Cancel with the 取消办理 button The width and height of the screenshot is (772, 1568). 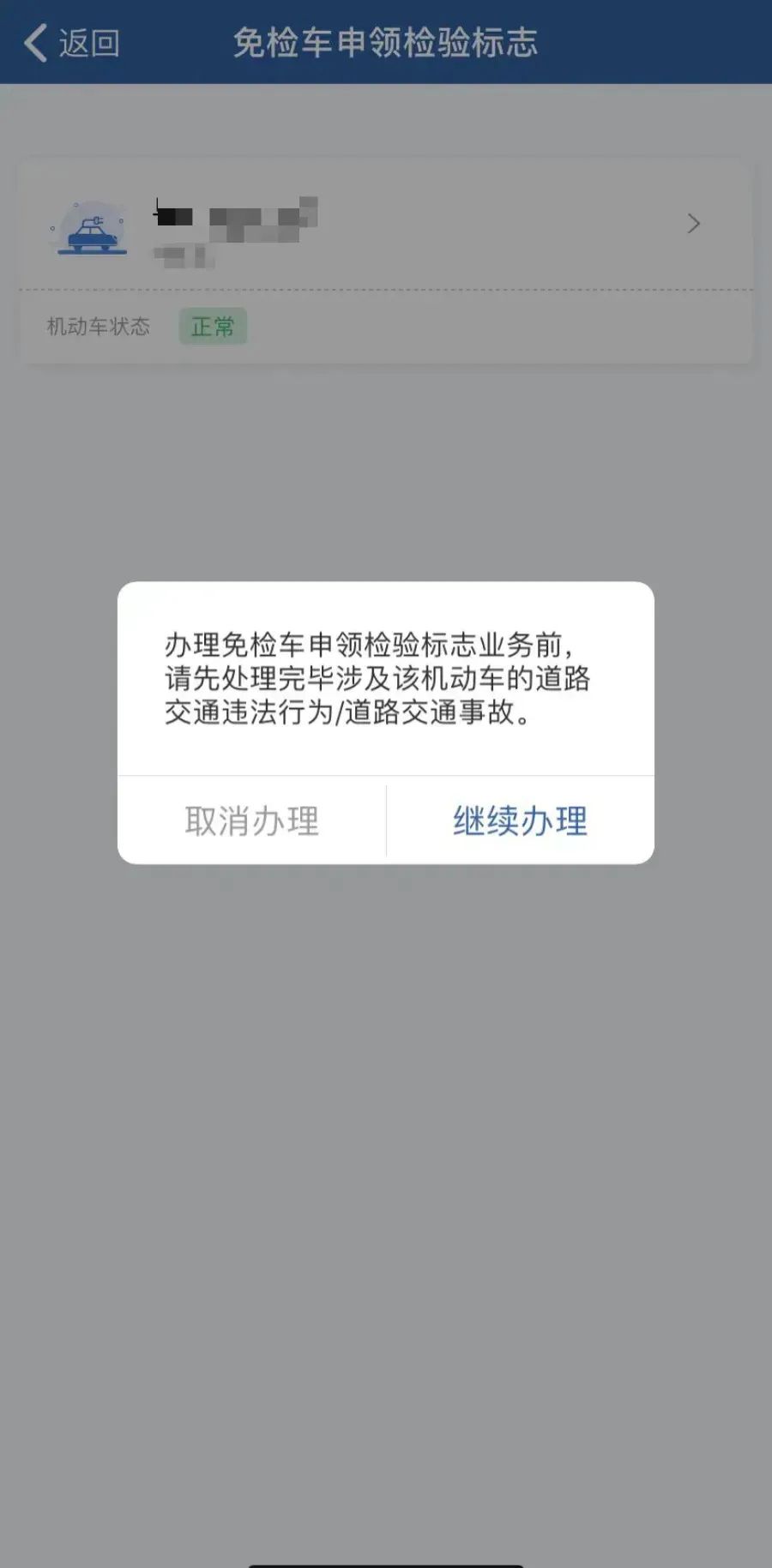point(251,820)
